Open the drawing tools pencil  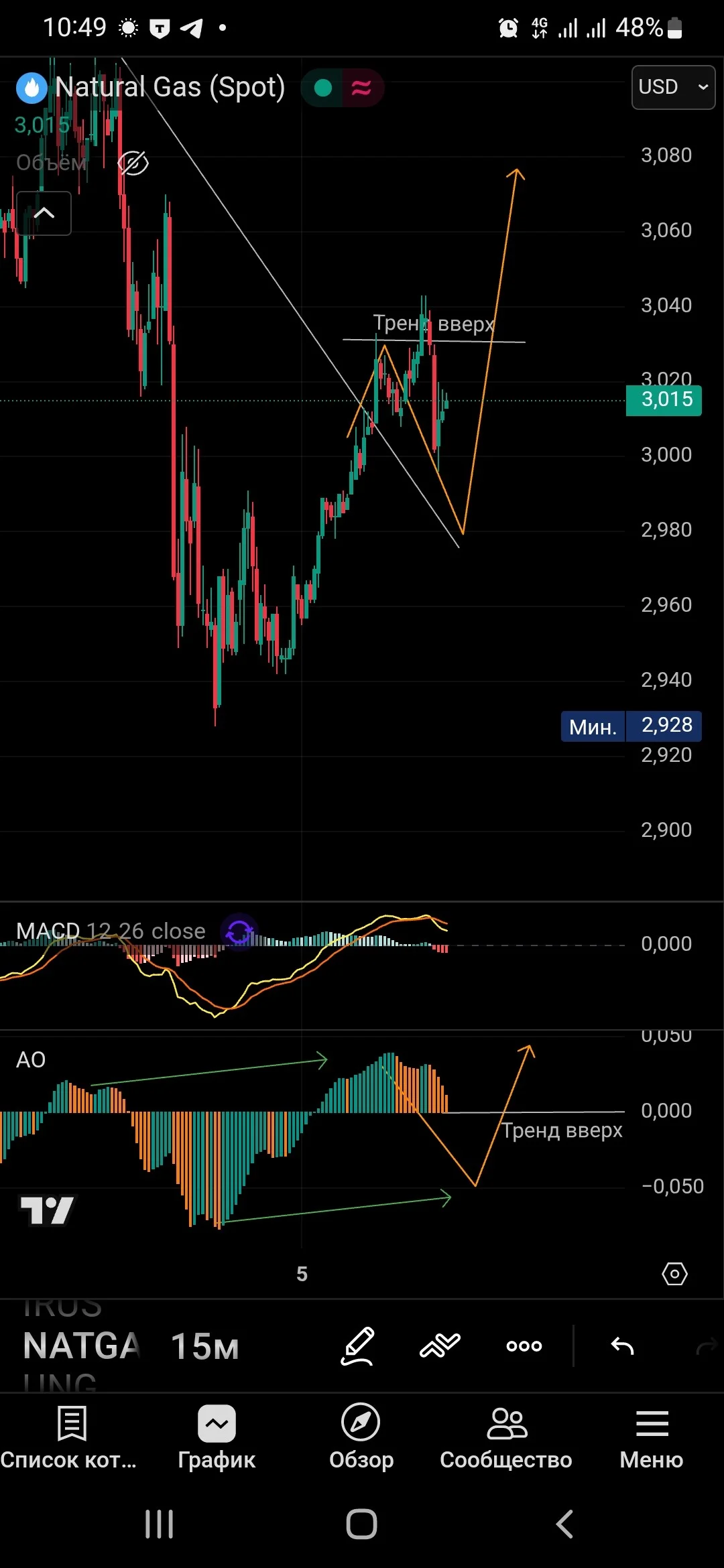coord(357,1346)
